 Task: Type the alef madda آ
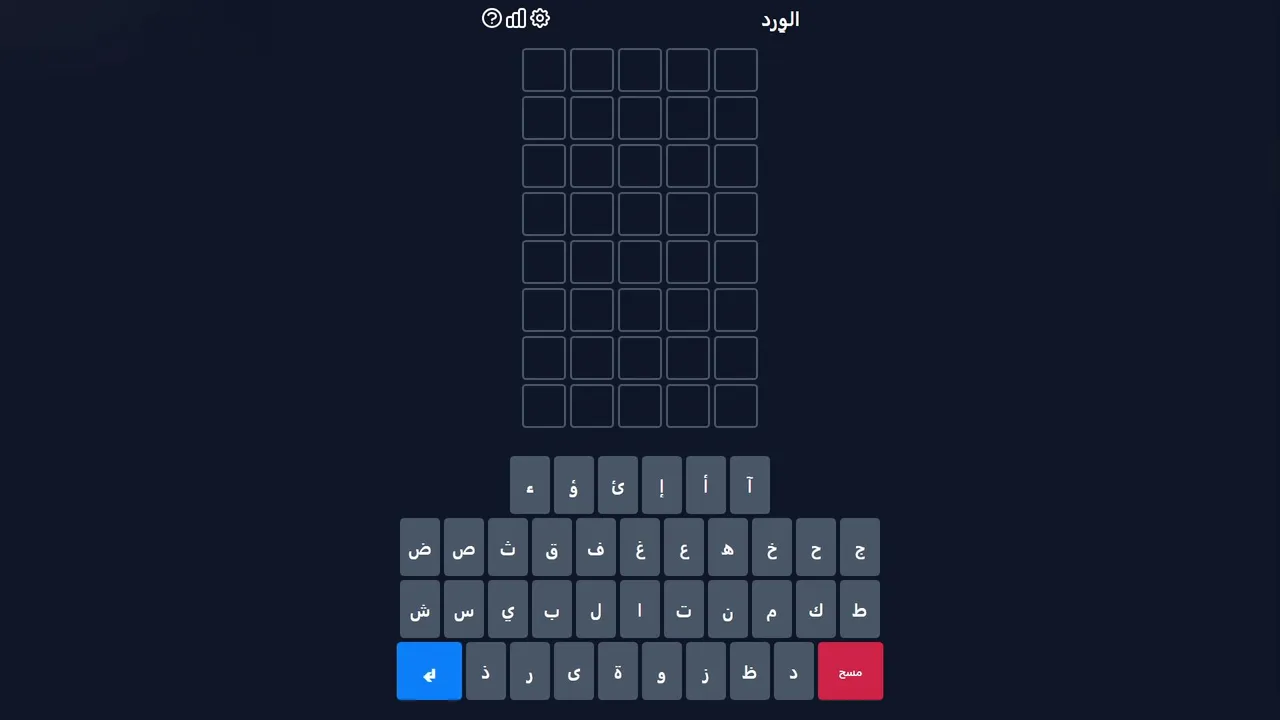click(750, 486)
